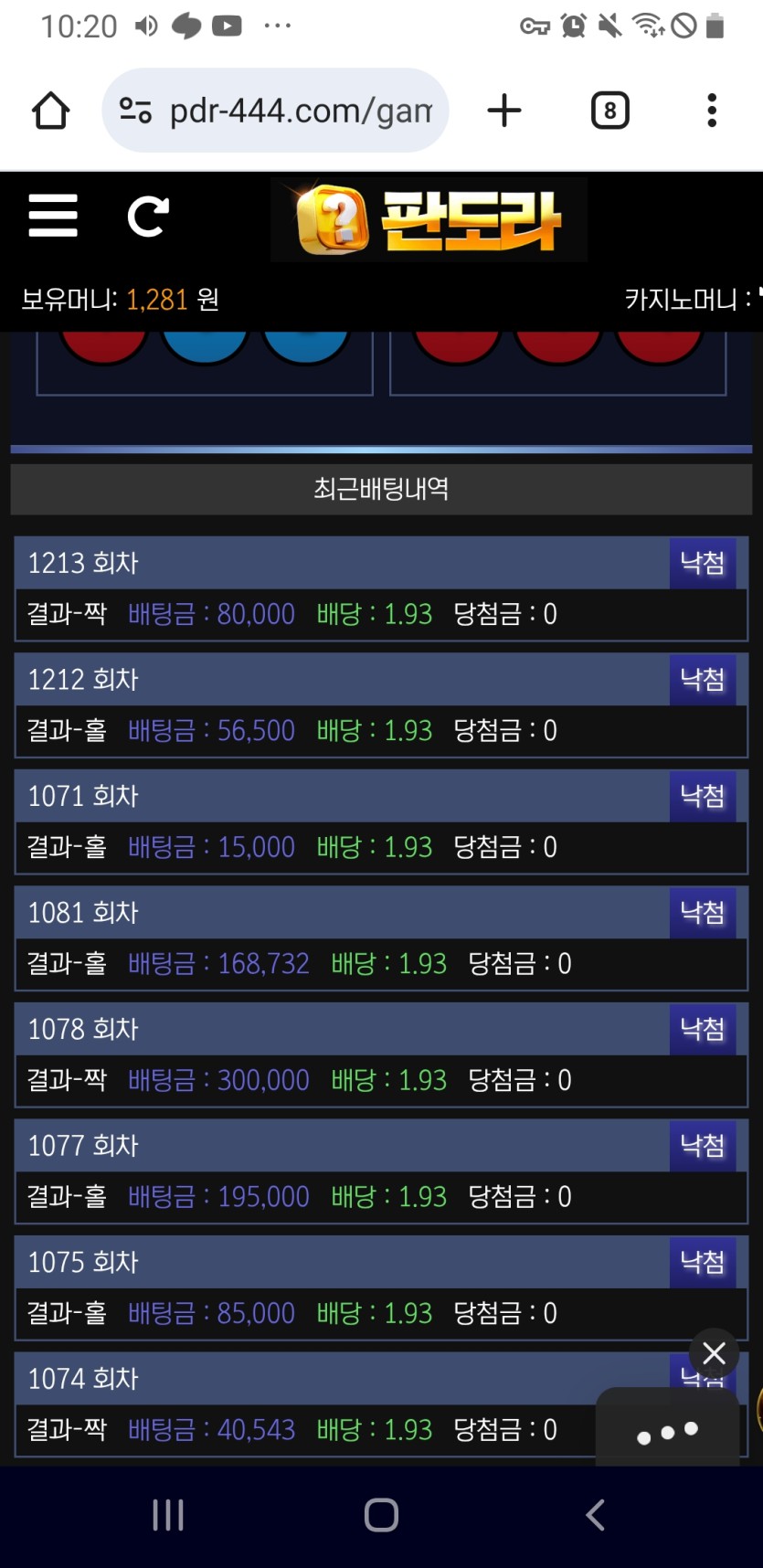Go back with the system back button
Viewport: 763px width, 1568px height.
coord(596,1515)
